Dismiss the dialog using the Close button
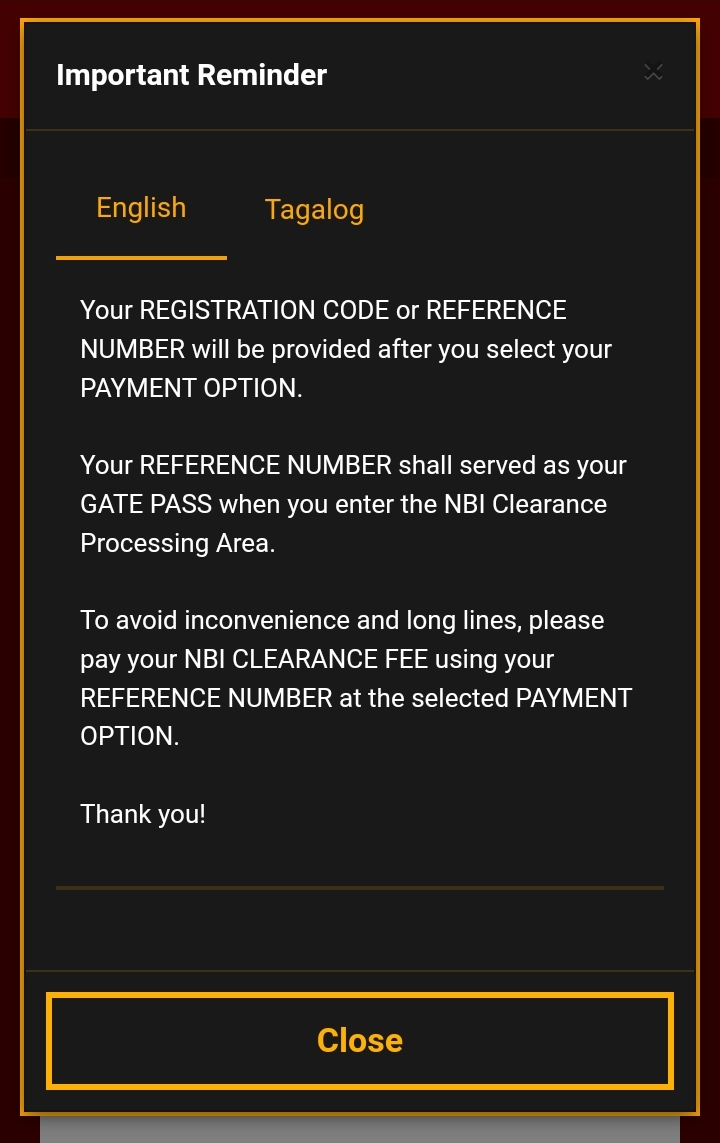 click(360, 1041)
